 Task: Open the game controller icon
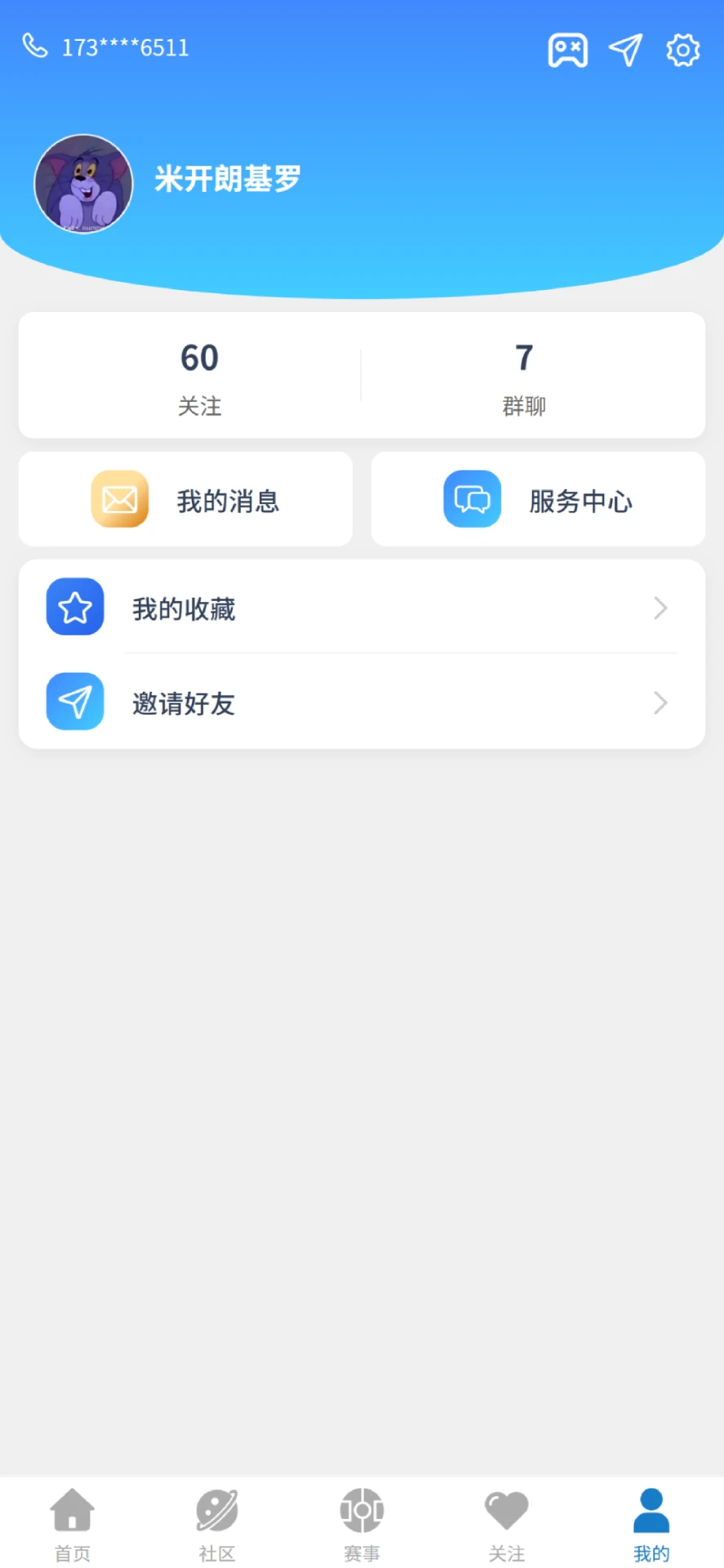[567, 50]
